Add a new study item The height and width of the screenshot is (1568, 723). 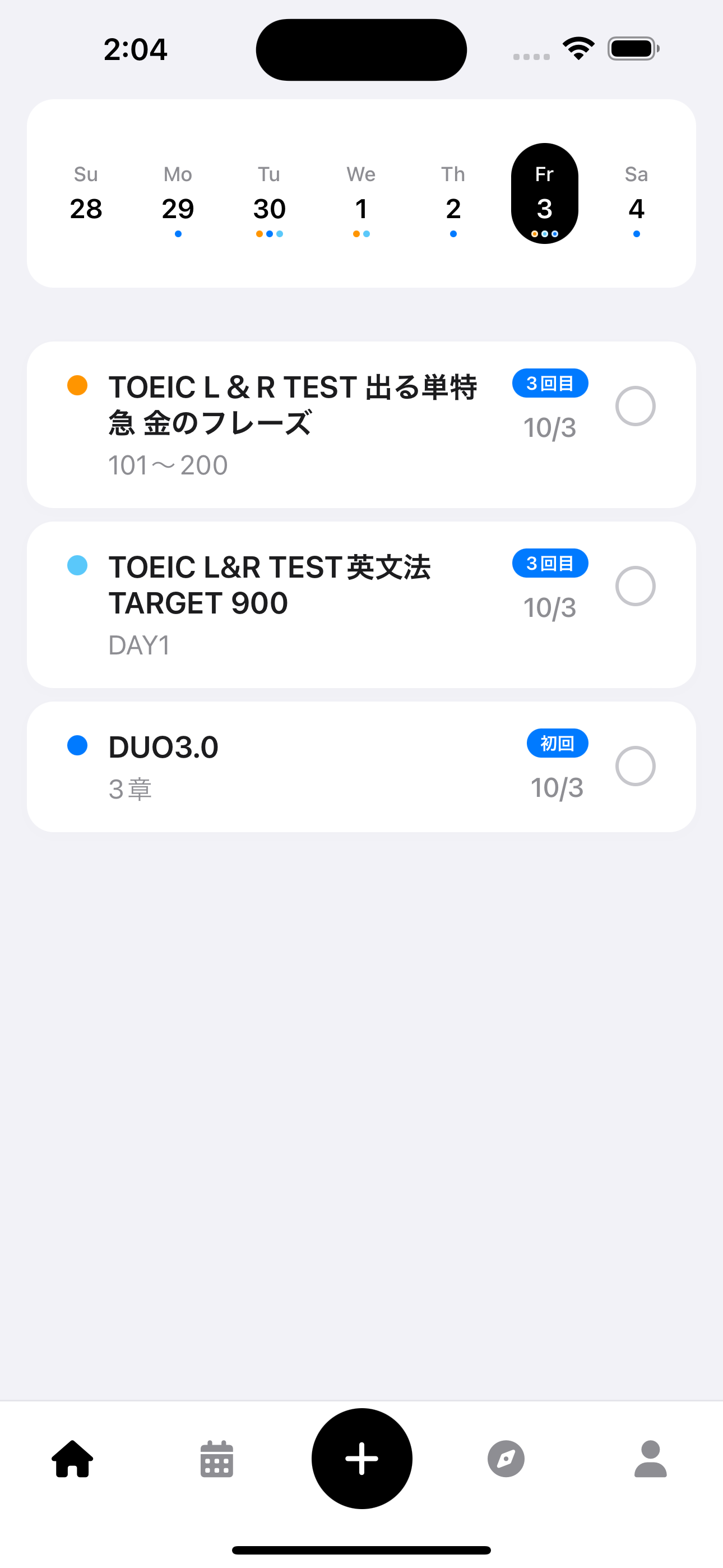361,1459
